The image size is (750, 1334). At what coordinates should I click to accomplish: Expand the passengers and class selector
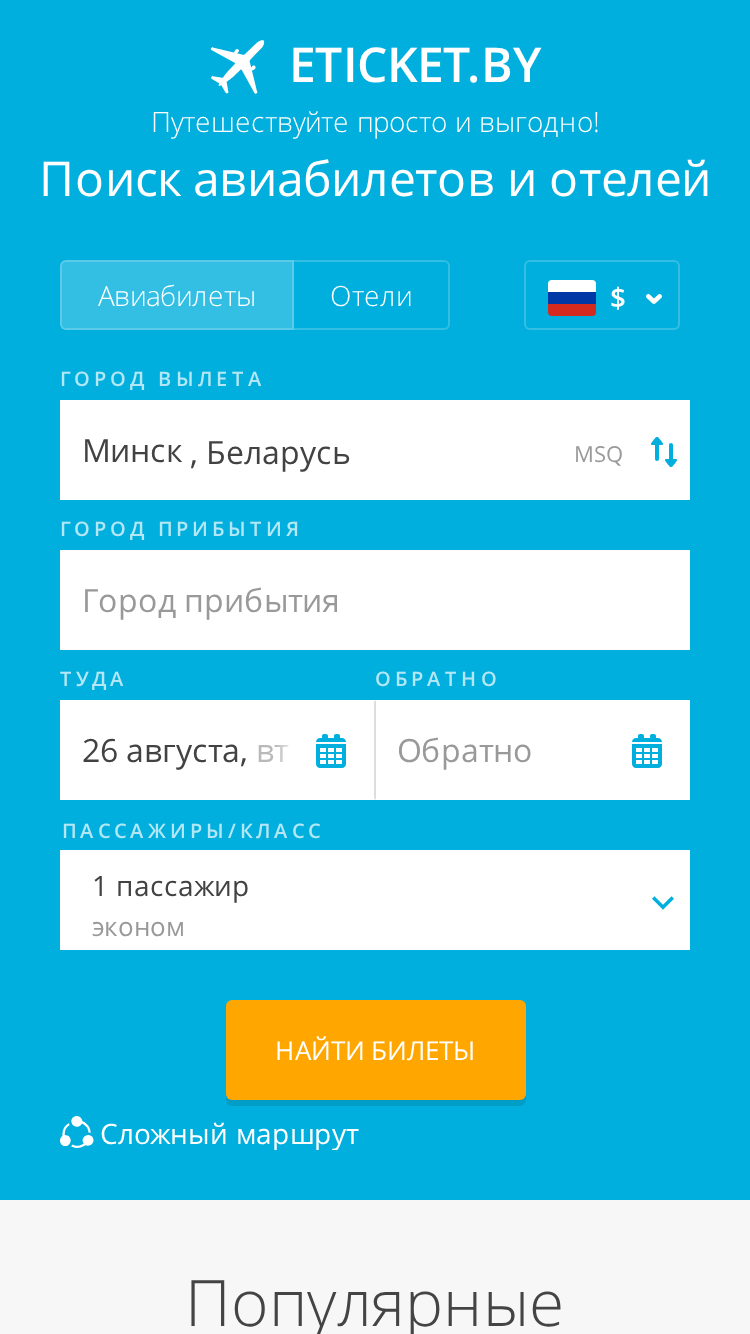point(375,900)
